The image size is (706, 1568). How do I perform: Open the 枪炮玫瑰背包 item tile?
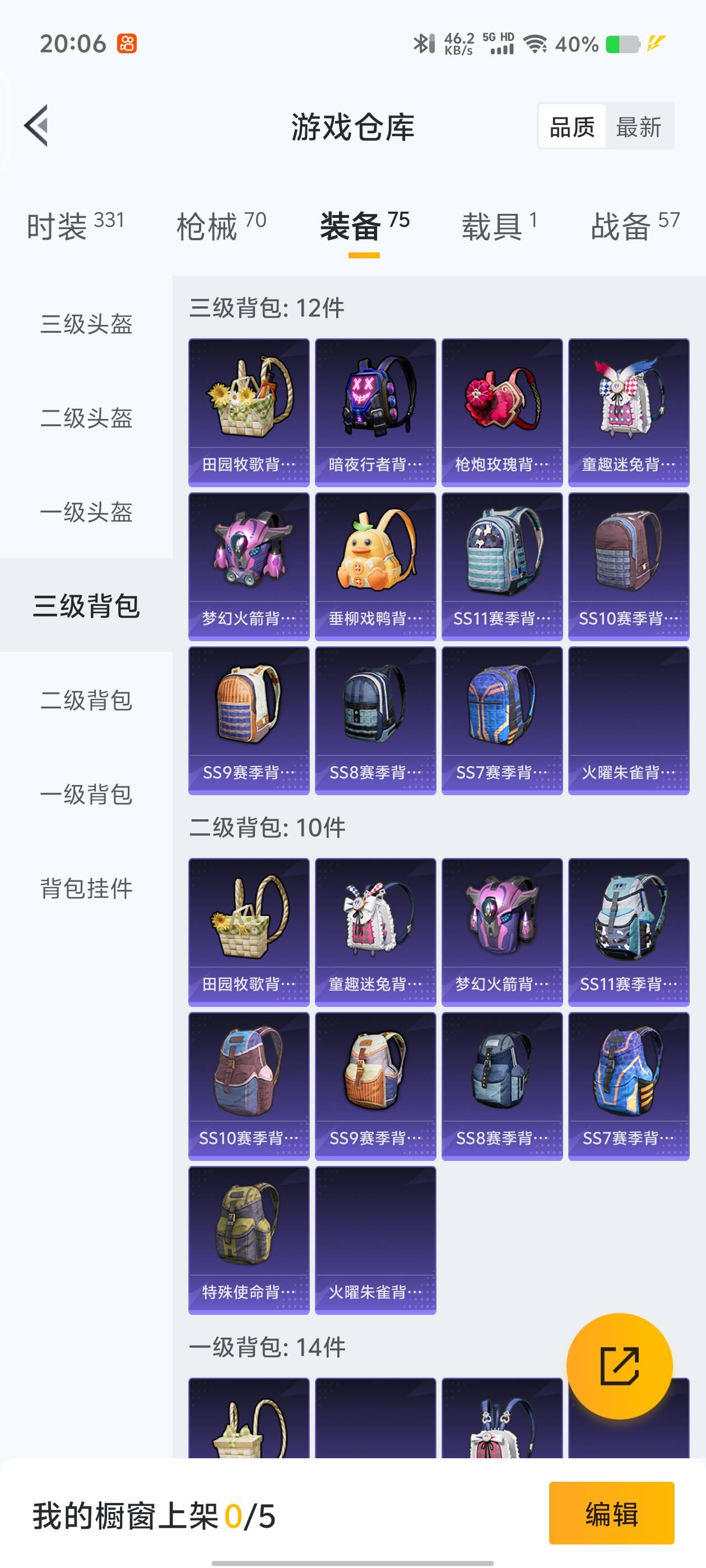click(x=502, y=412)
